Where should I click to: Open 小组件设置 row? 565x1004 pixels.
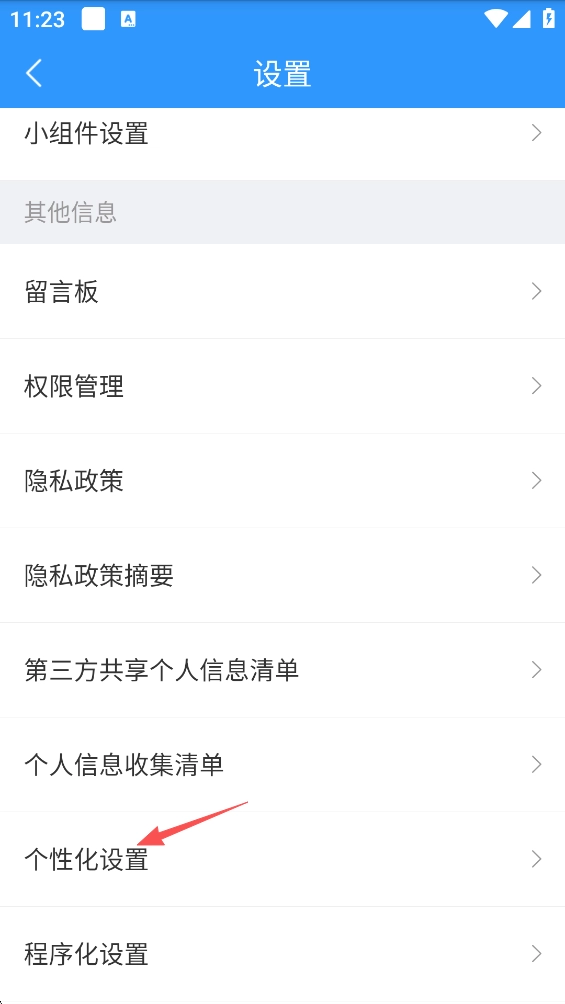282,136
